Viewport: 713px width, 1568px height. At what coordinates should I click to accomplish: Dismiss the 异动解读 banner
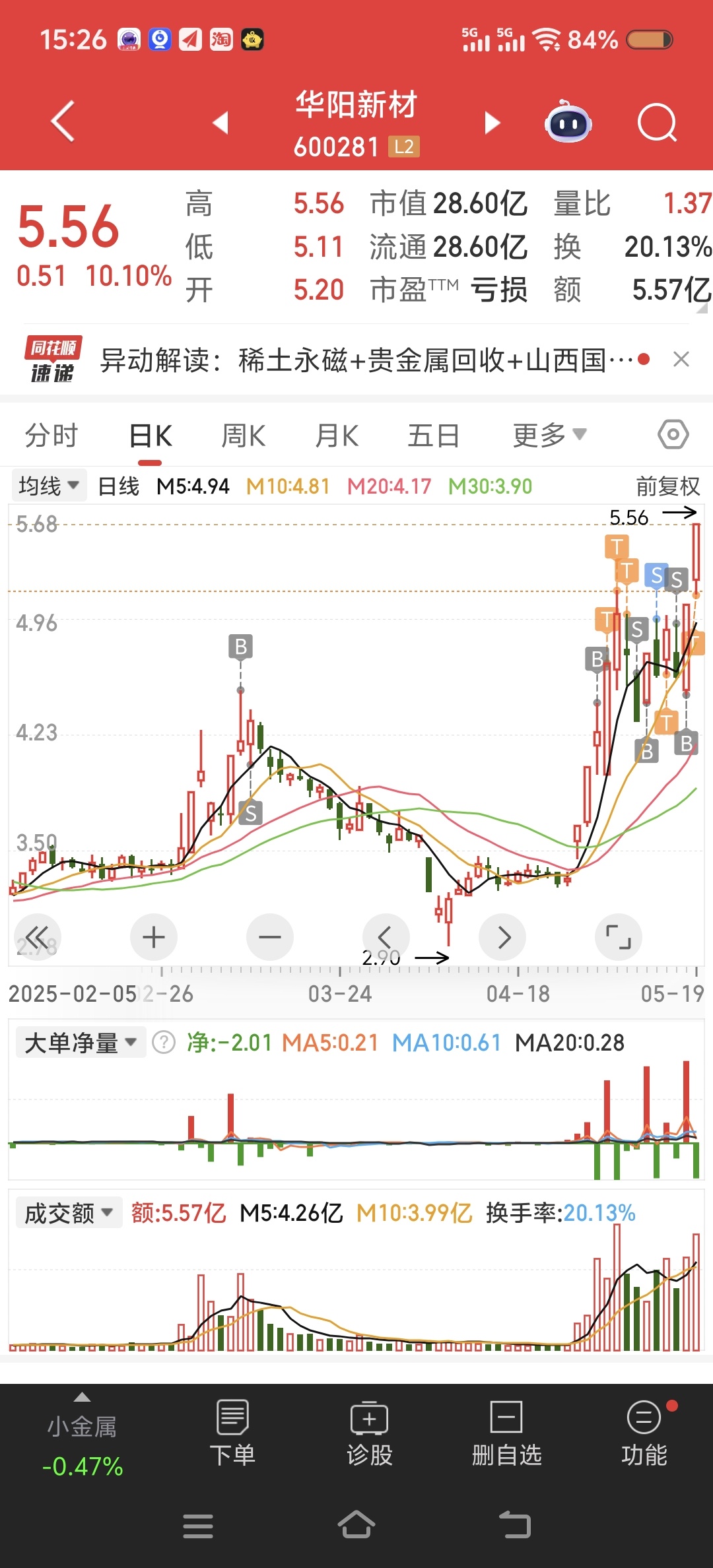pos(681,360)
